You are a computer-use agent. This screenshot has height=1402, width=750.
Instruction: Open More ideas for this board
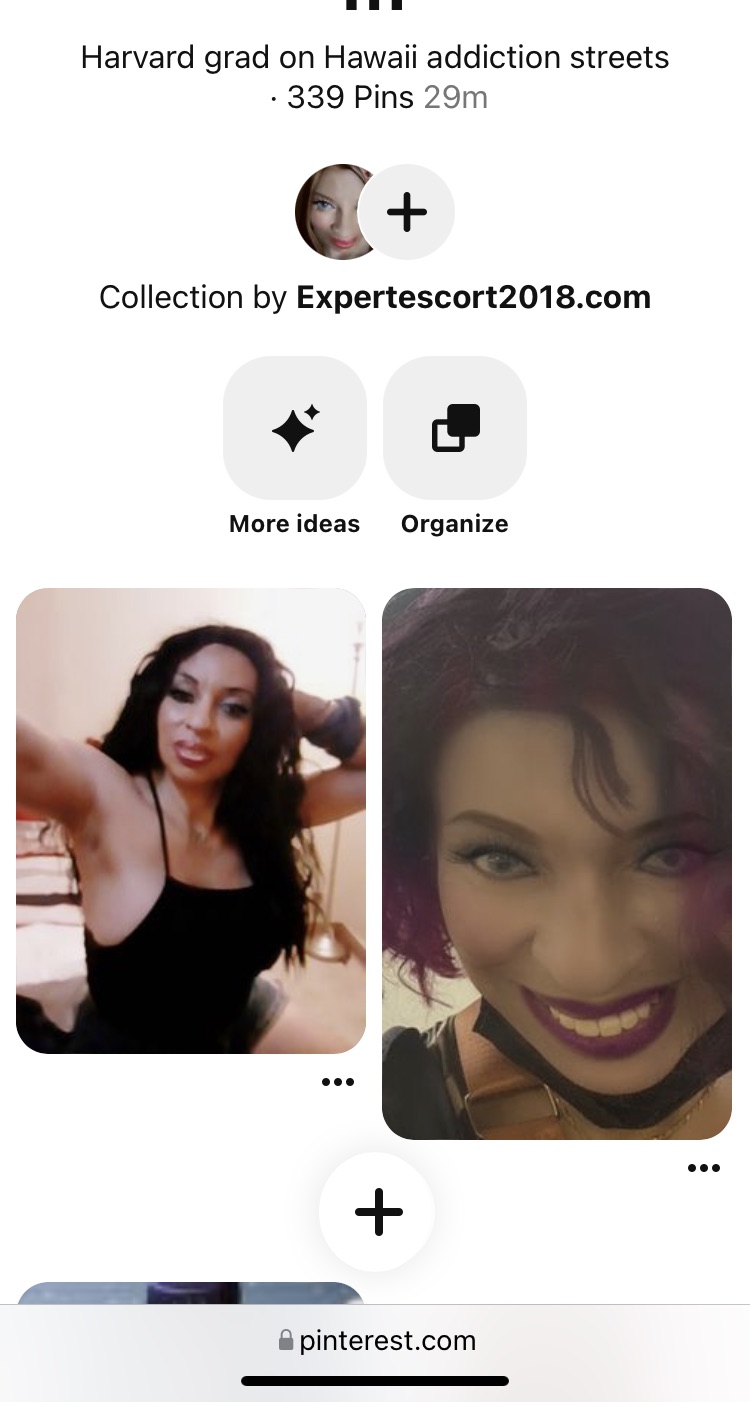click(x=295, y=428)
